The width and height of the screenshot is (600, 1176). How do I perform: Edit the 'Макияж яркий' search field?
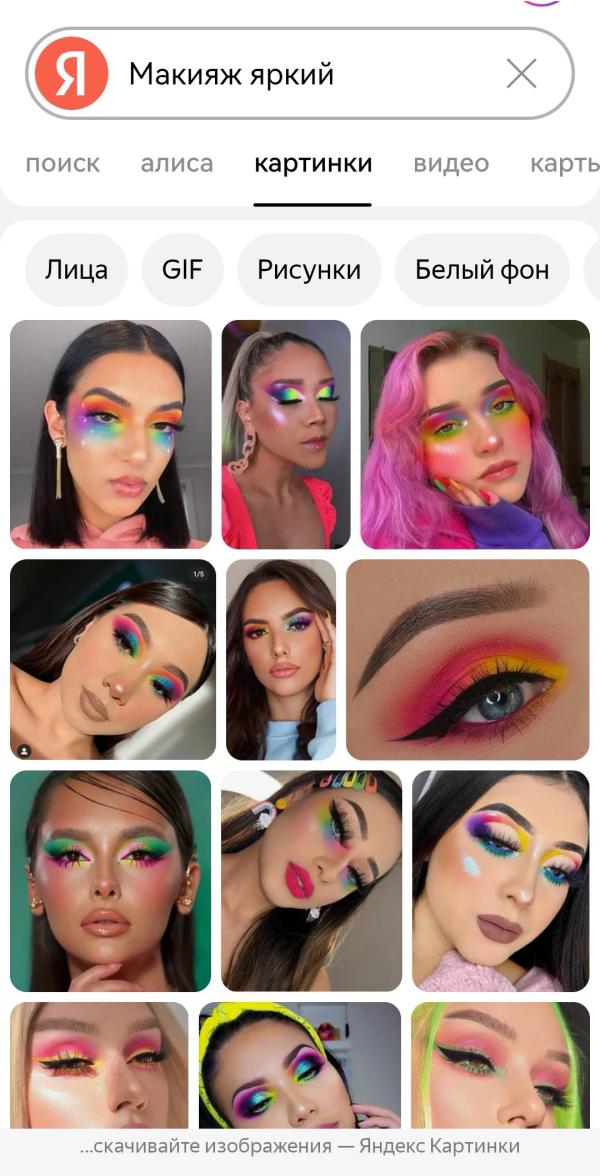[x=300, y=74]
